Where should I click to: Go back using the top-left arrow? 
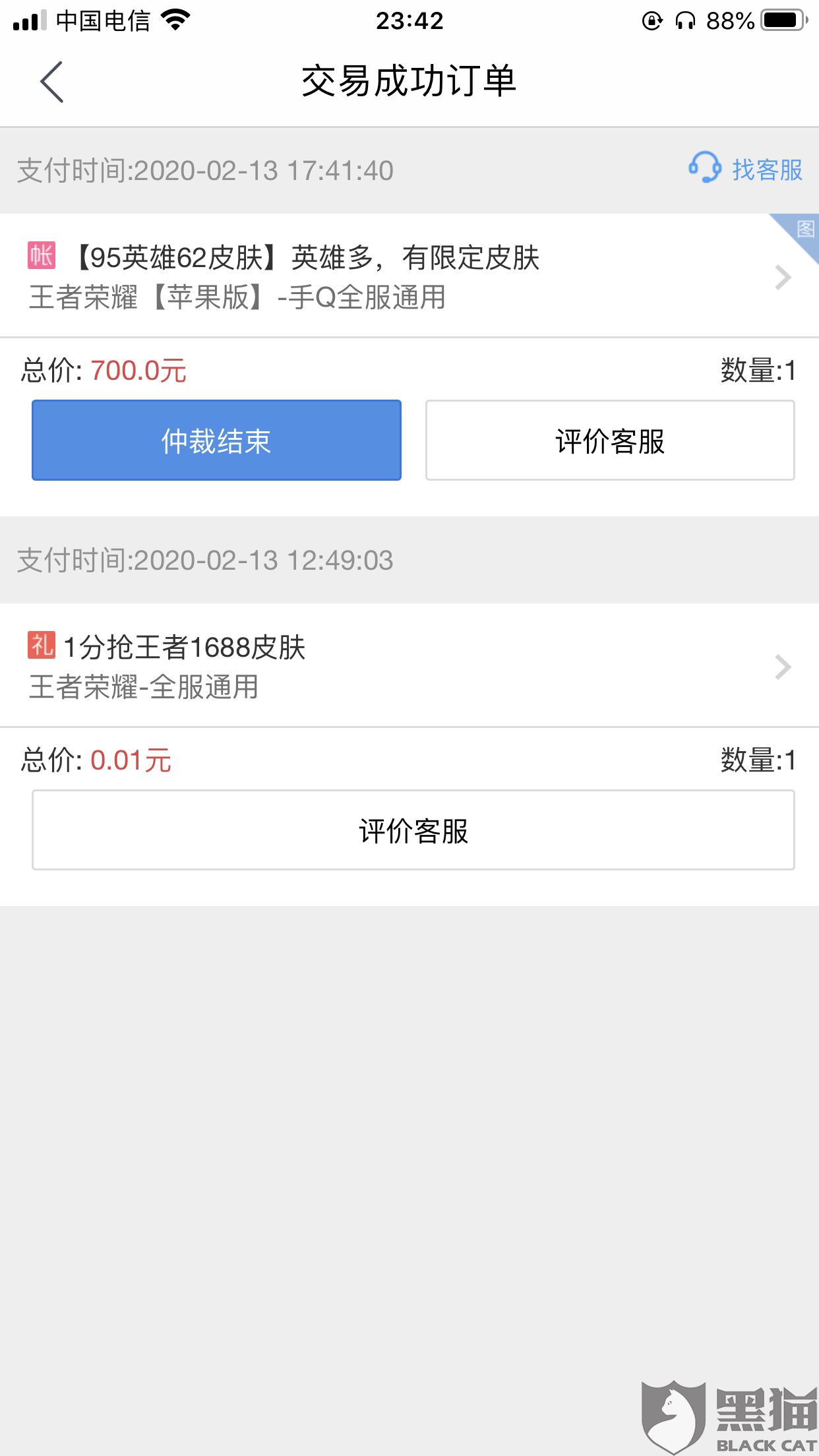(x=51, y=82)
